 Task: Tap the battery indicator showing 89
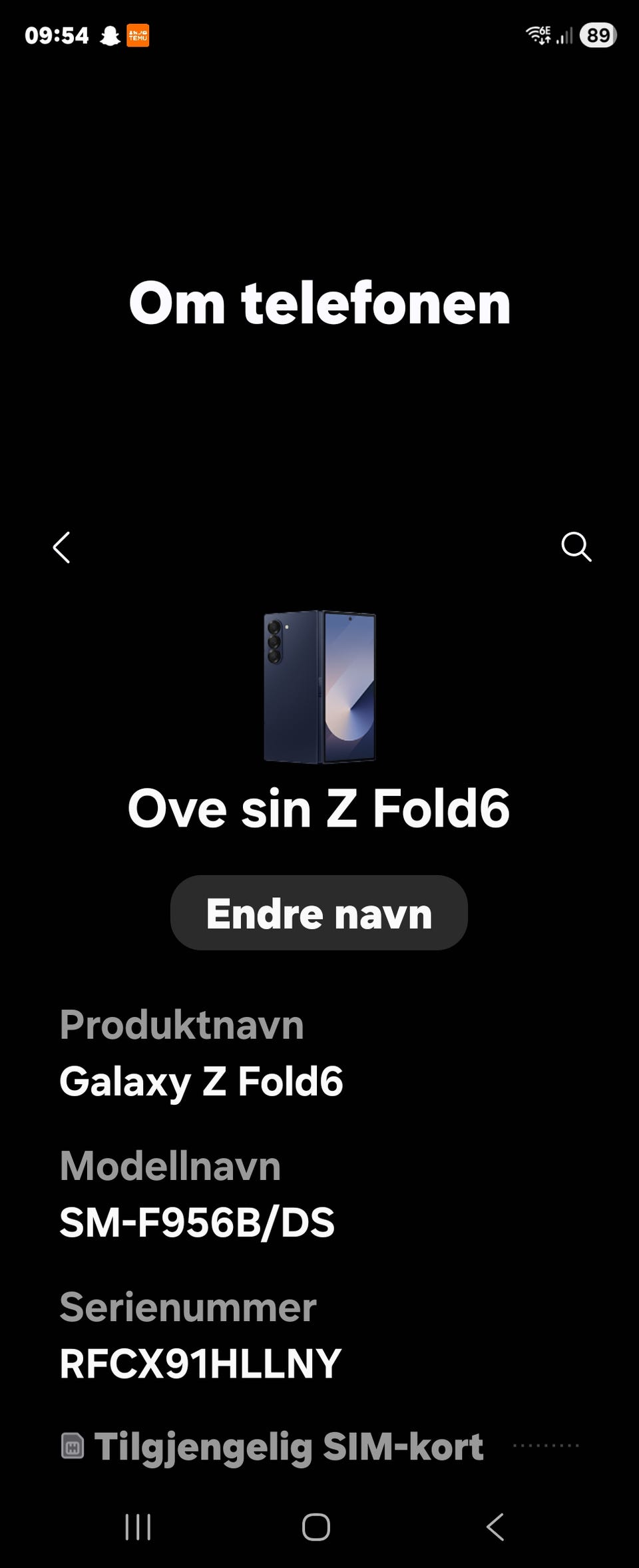[x=598, y=35]
